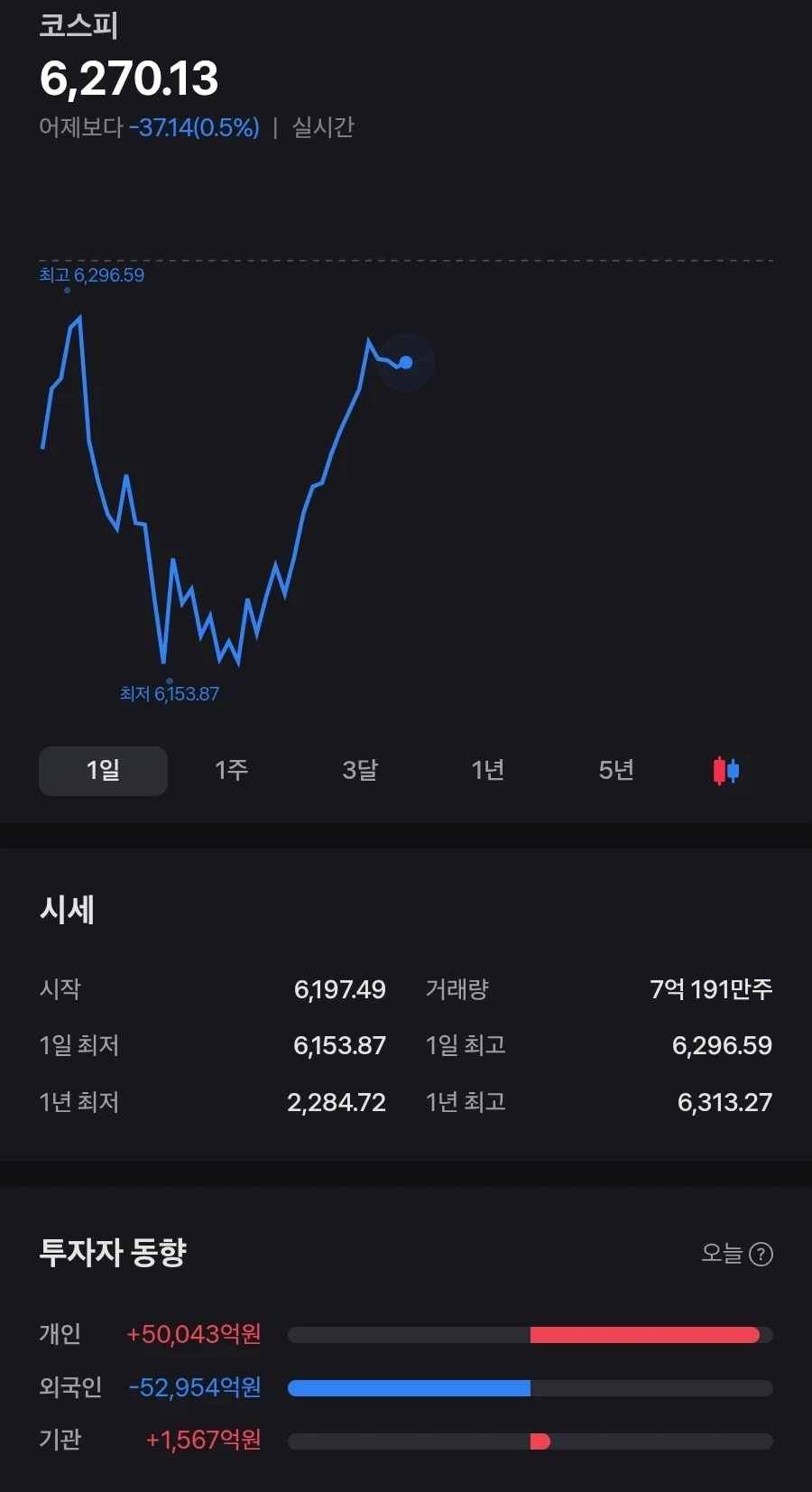Select the 거래량 trading volume value
Viewport: 812px width, 1492px height.
(711, 989)
